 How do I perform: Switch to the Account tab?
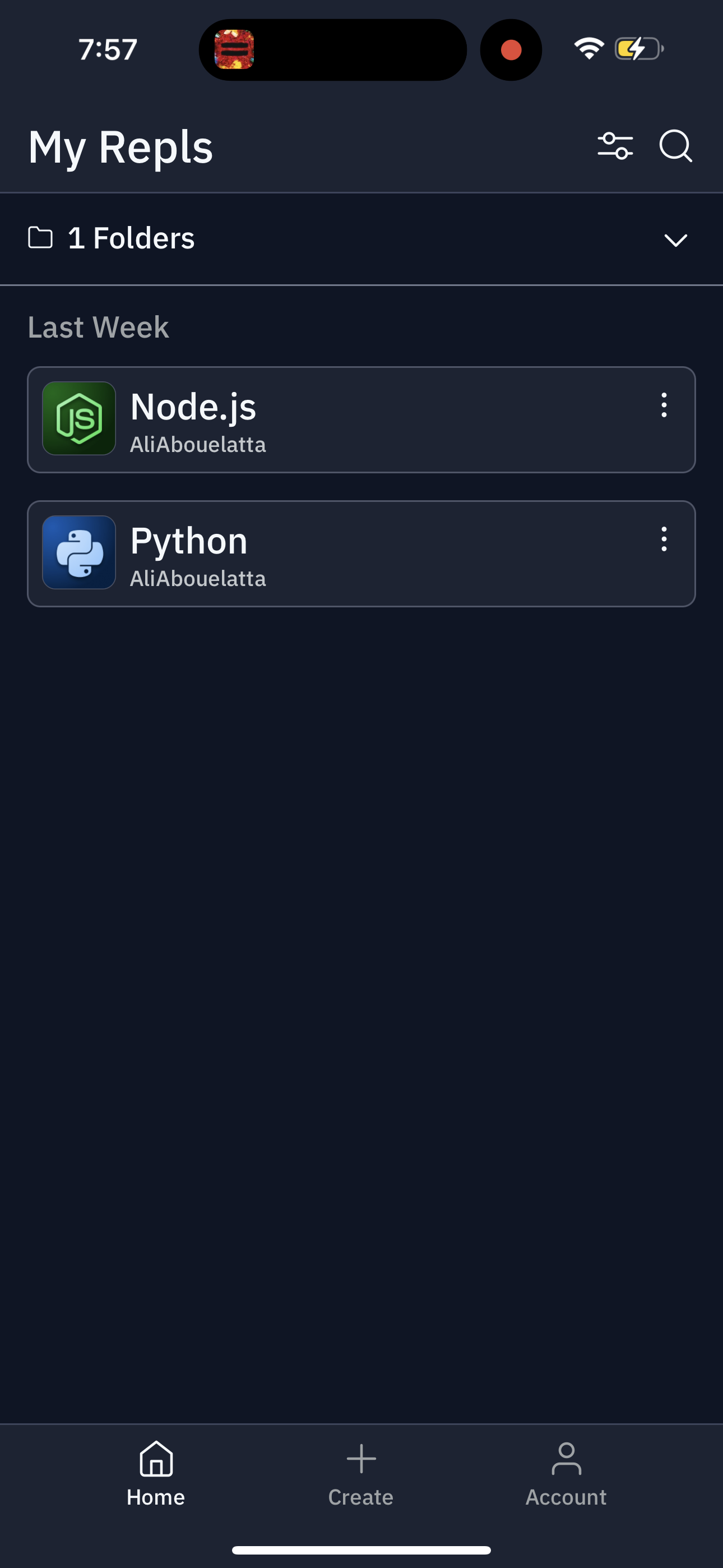[x=566, y=1473]
